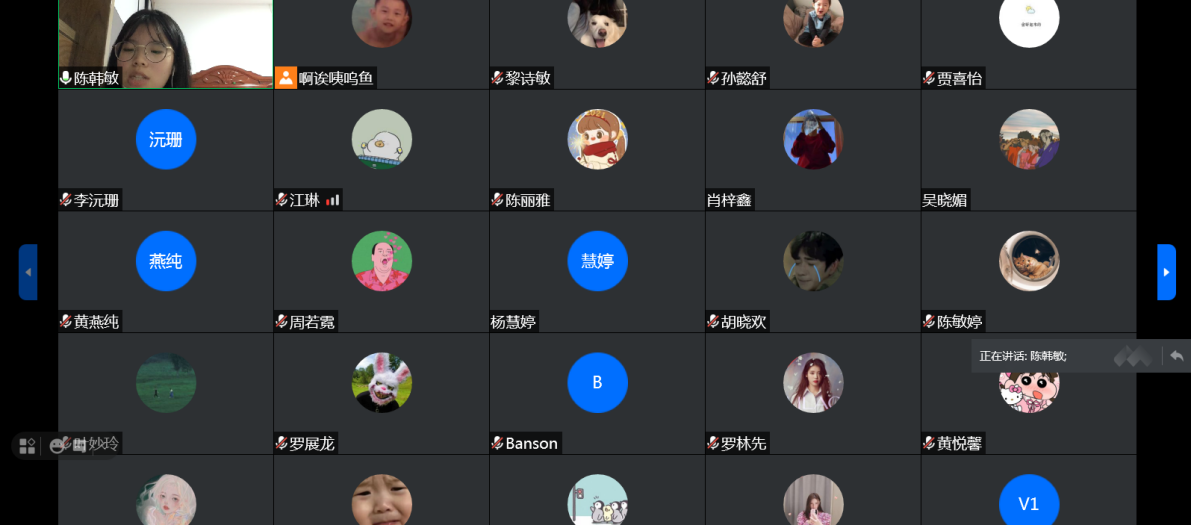1191x525 pixels.
Task: Open the apps grid icon in the floating bar
Action: coord(27,446)
